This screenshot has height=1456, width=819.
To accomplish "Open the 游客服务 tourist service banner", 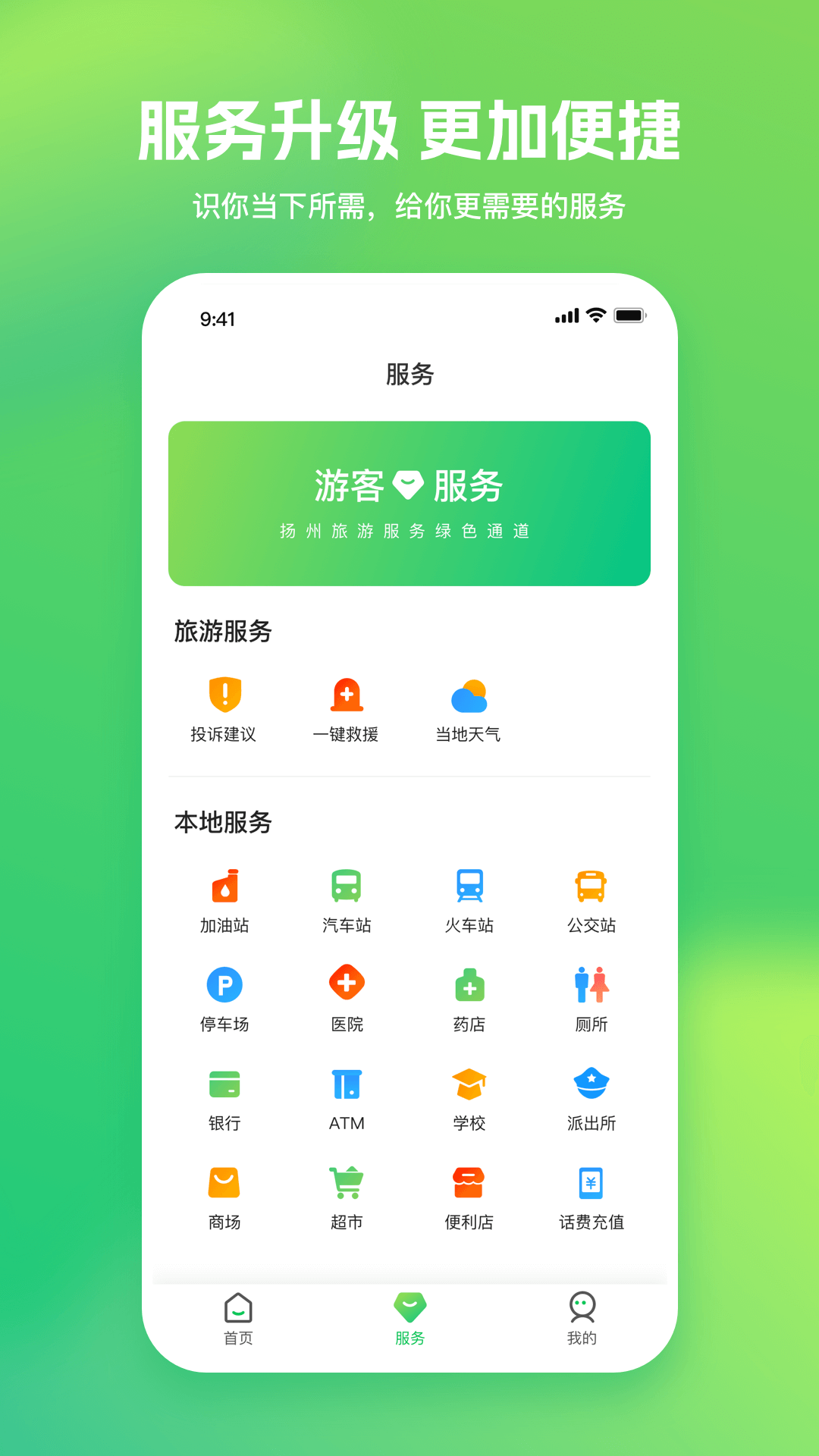I will pos(409,503).
